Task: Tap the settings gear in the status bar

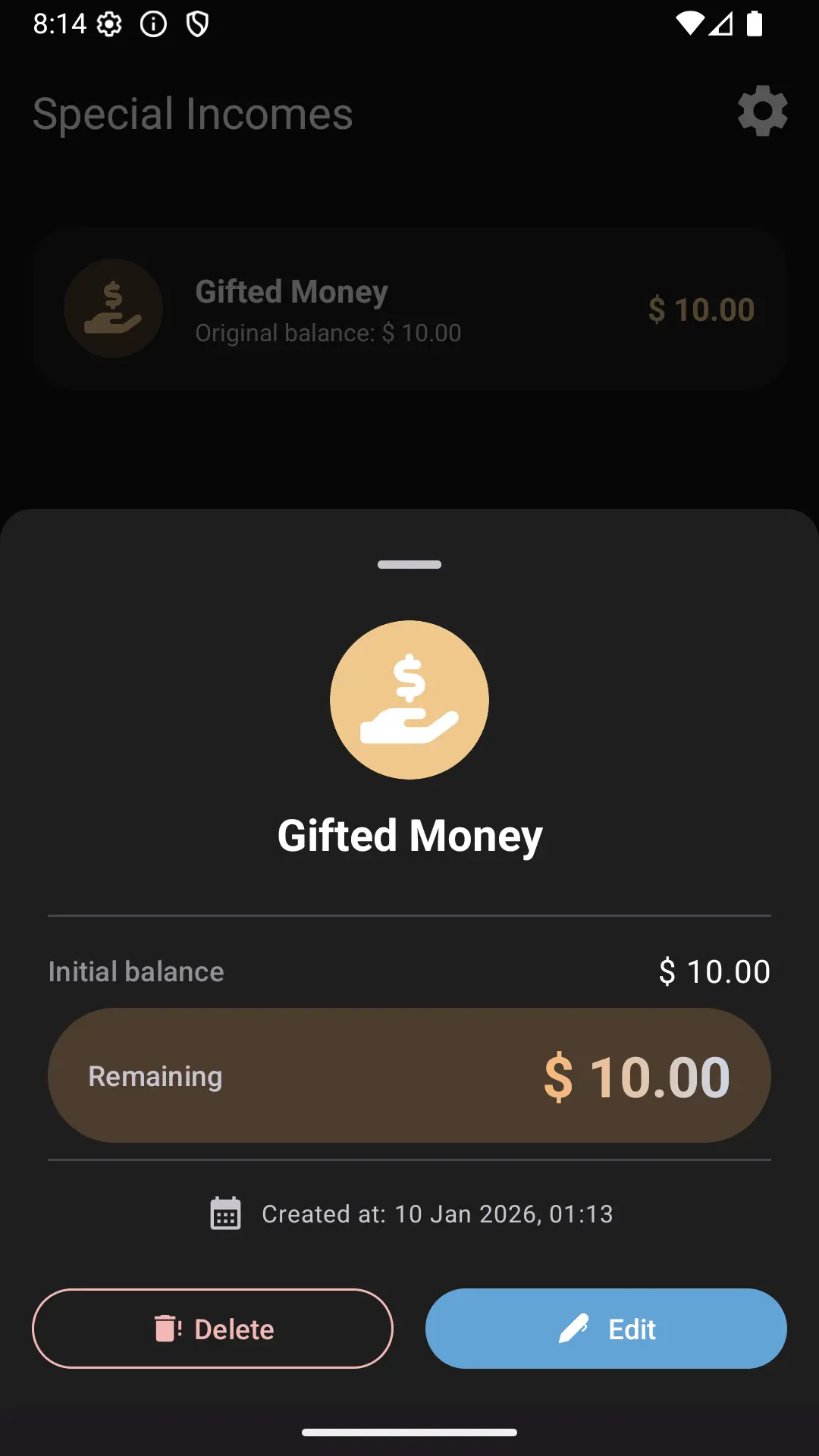Action: [x=108, y=24]
